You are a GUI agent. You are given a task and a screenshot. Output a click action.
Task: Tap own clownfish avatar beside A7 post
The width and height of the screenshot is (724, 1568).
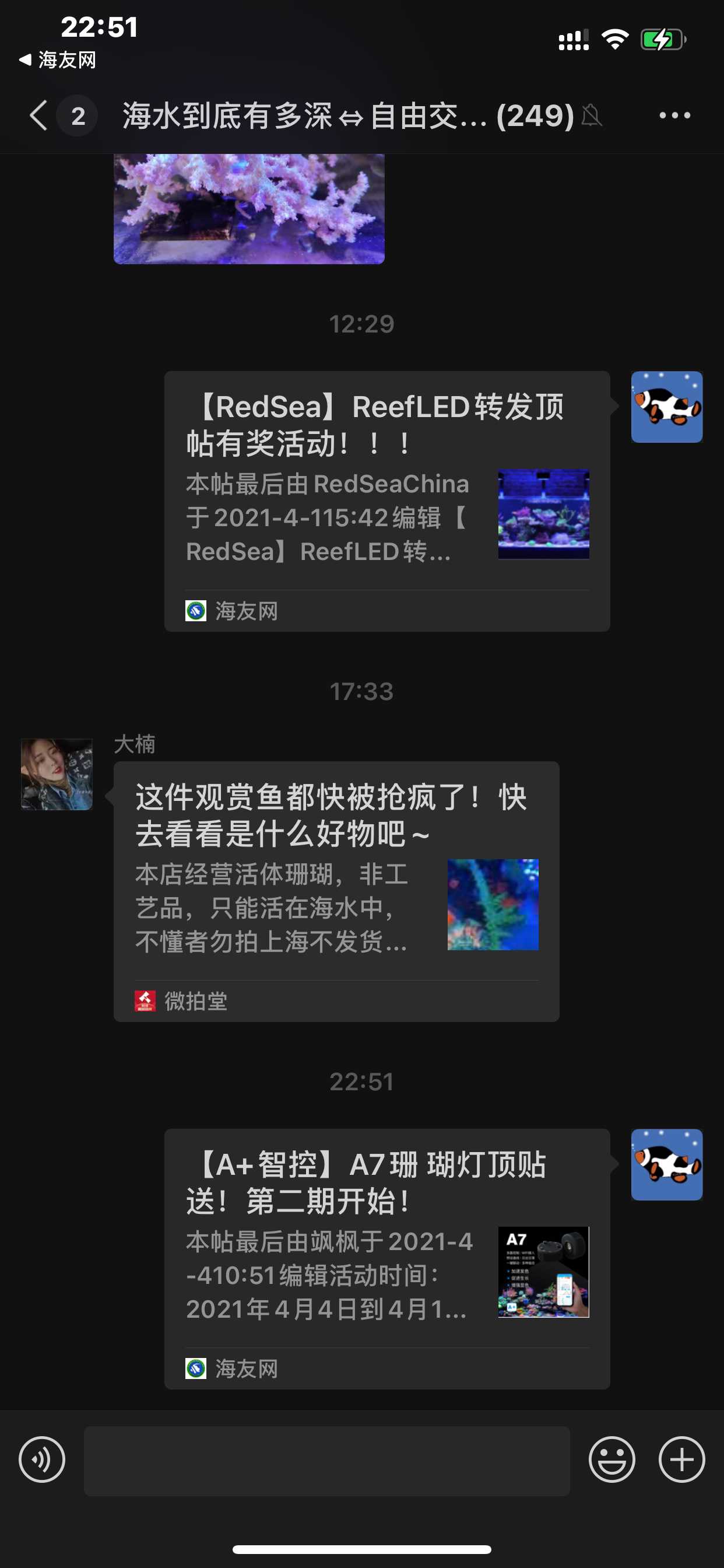pos(666,1164)
